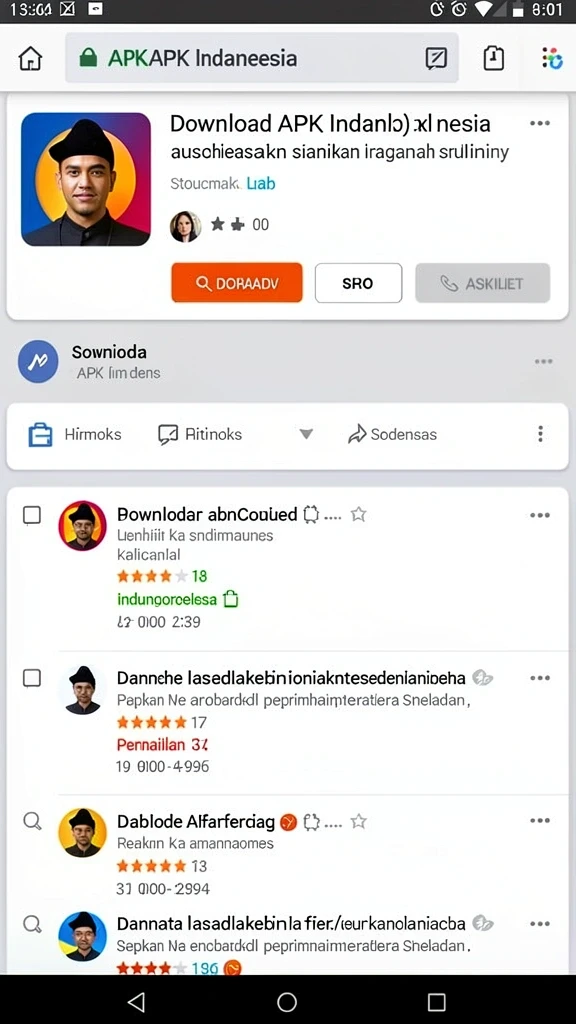576x1024 pixels.
Task: Open the APKAPK Indaneesia address bar
Action: tap(261, 58)
